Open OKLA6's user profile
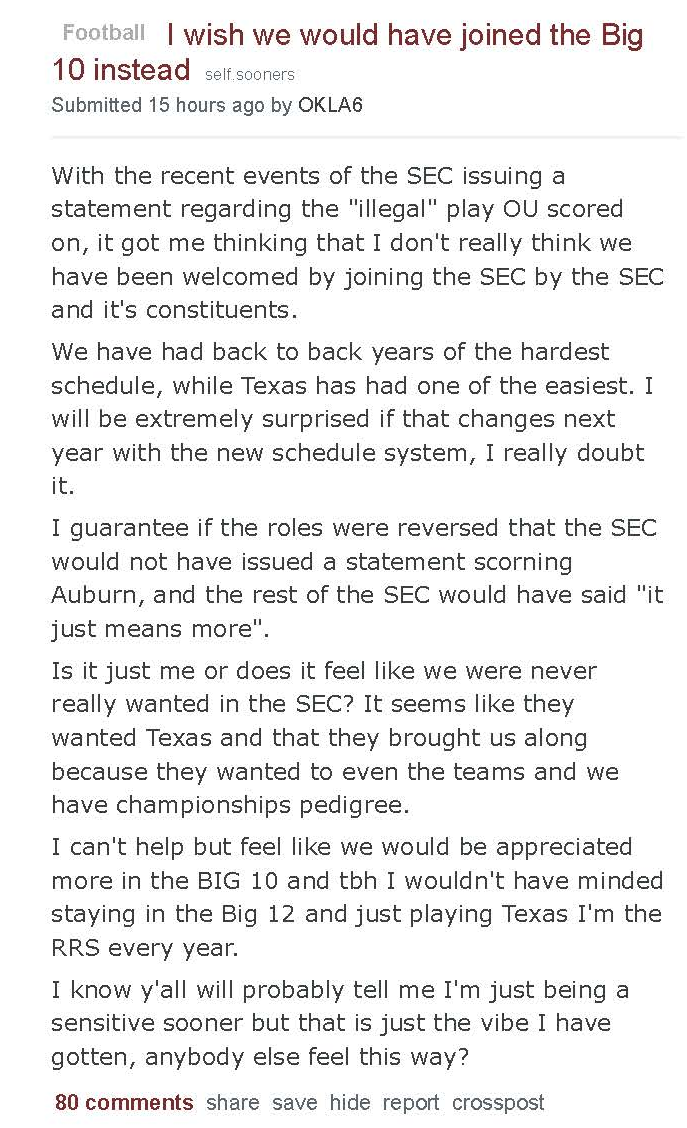687x1128 pixels. (x=330, y=105)
